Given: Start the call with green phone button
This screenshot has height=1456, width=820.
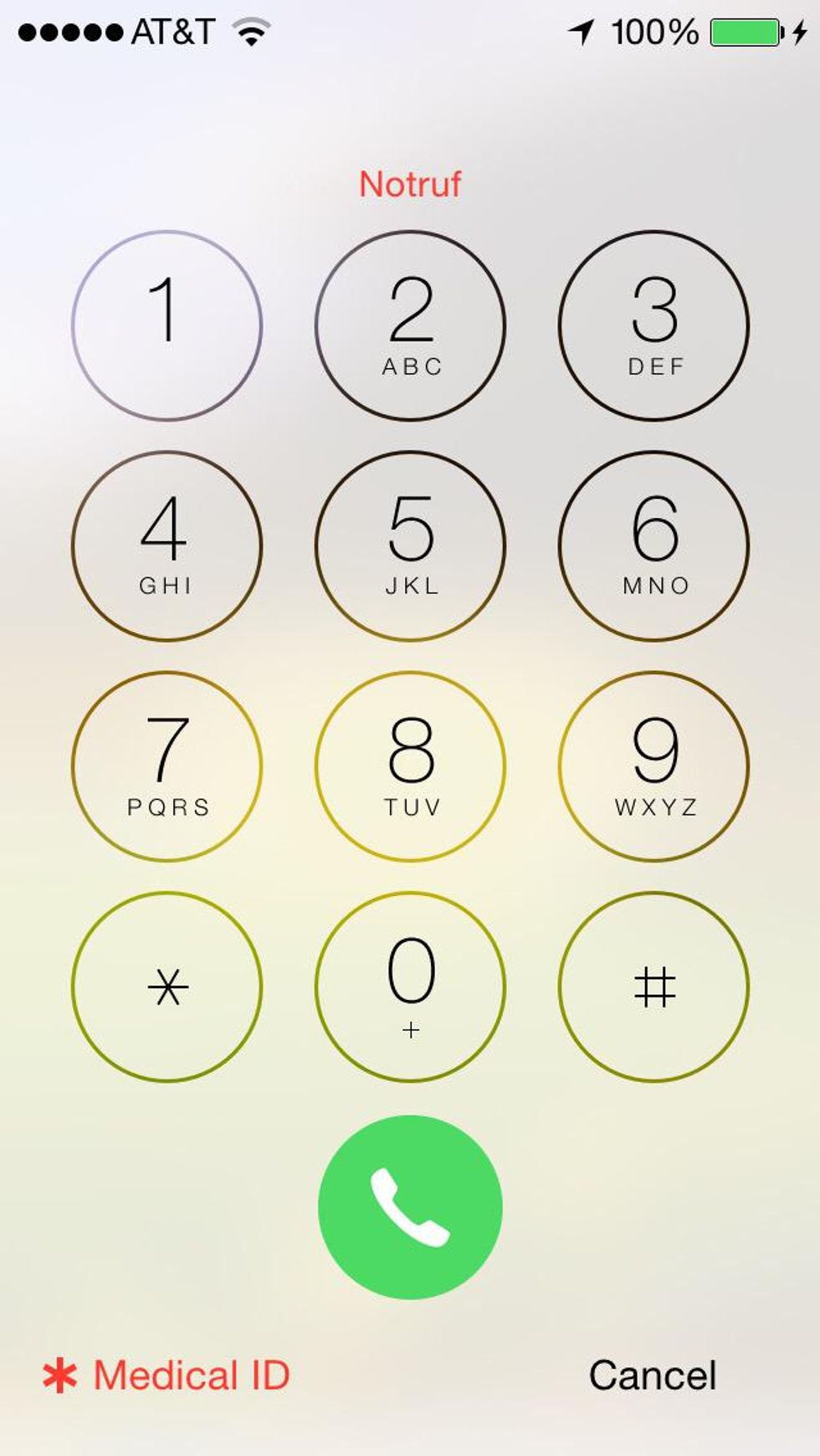Looking at the screenshot, I should pos(410,1207).
